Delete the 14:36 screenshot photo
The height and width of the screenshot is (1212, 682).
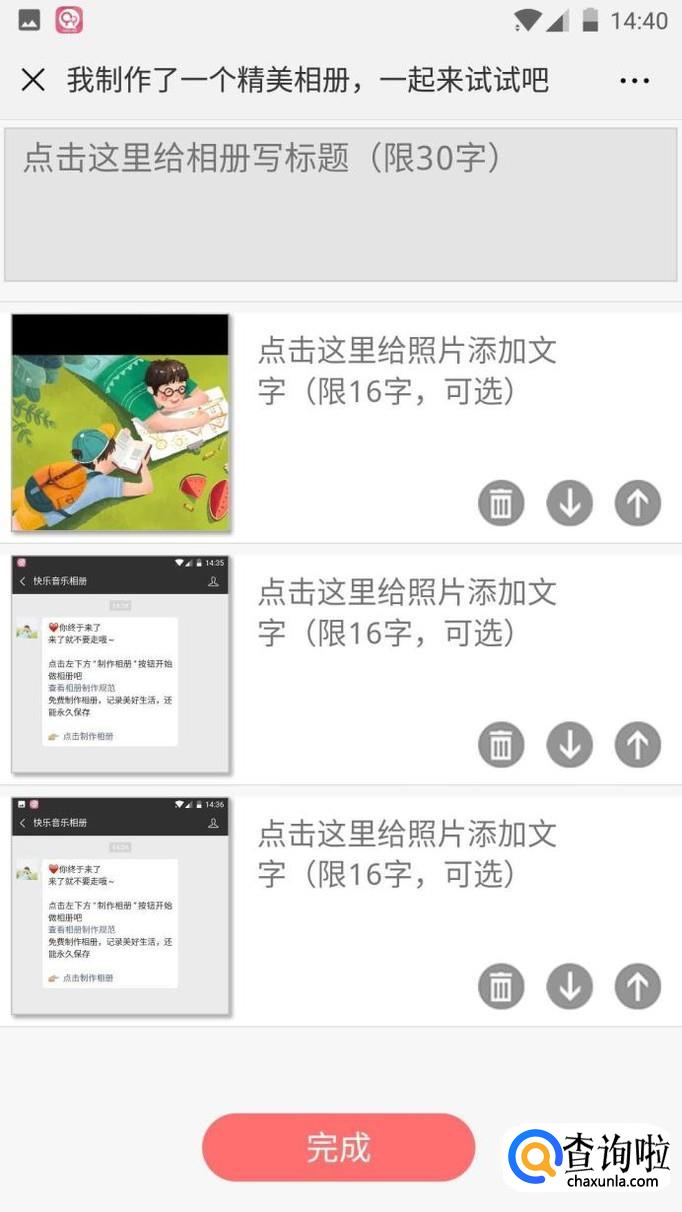[x=501, y=987]
